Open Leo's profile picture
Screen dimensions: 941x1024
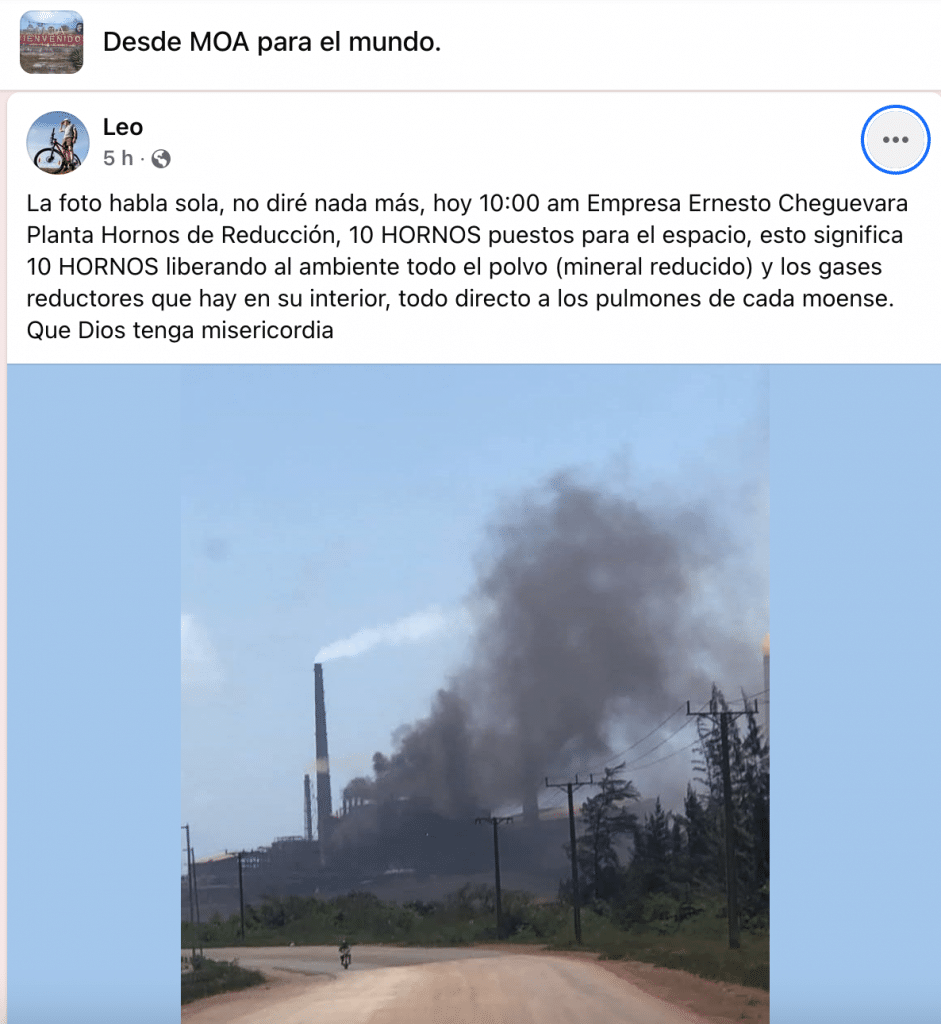point(58,143)
